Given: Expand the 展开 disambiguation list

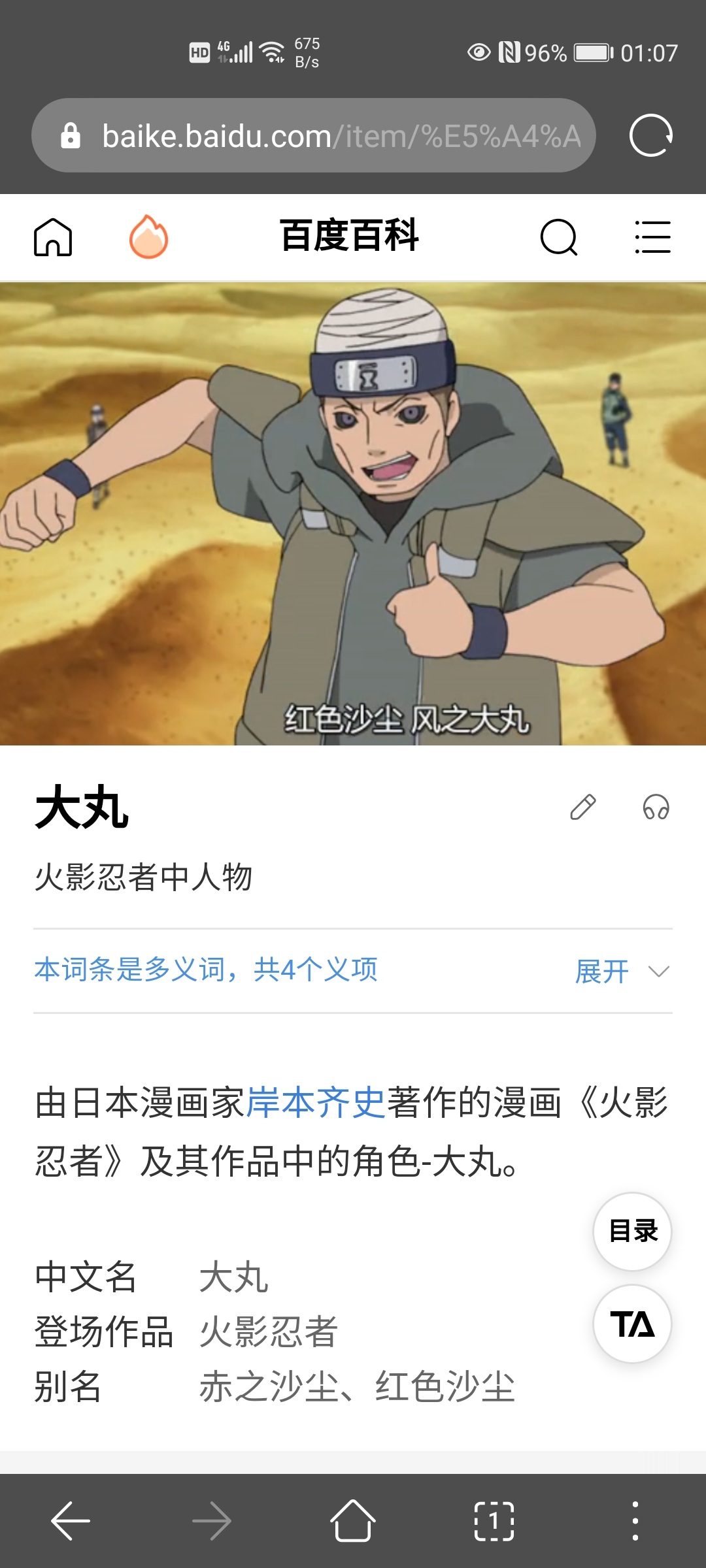Looking at the screenshot, I should tap(621, 972).
